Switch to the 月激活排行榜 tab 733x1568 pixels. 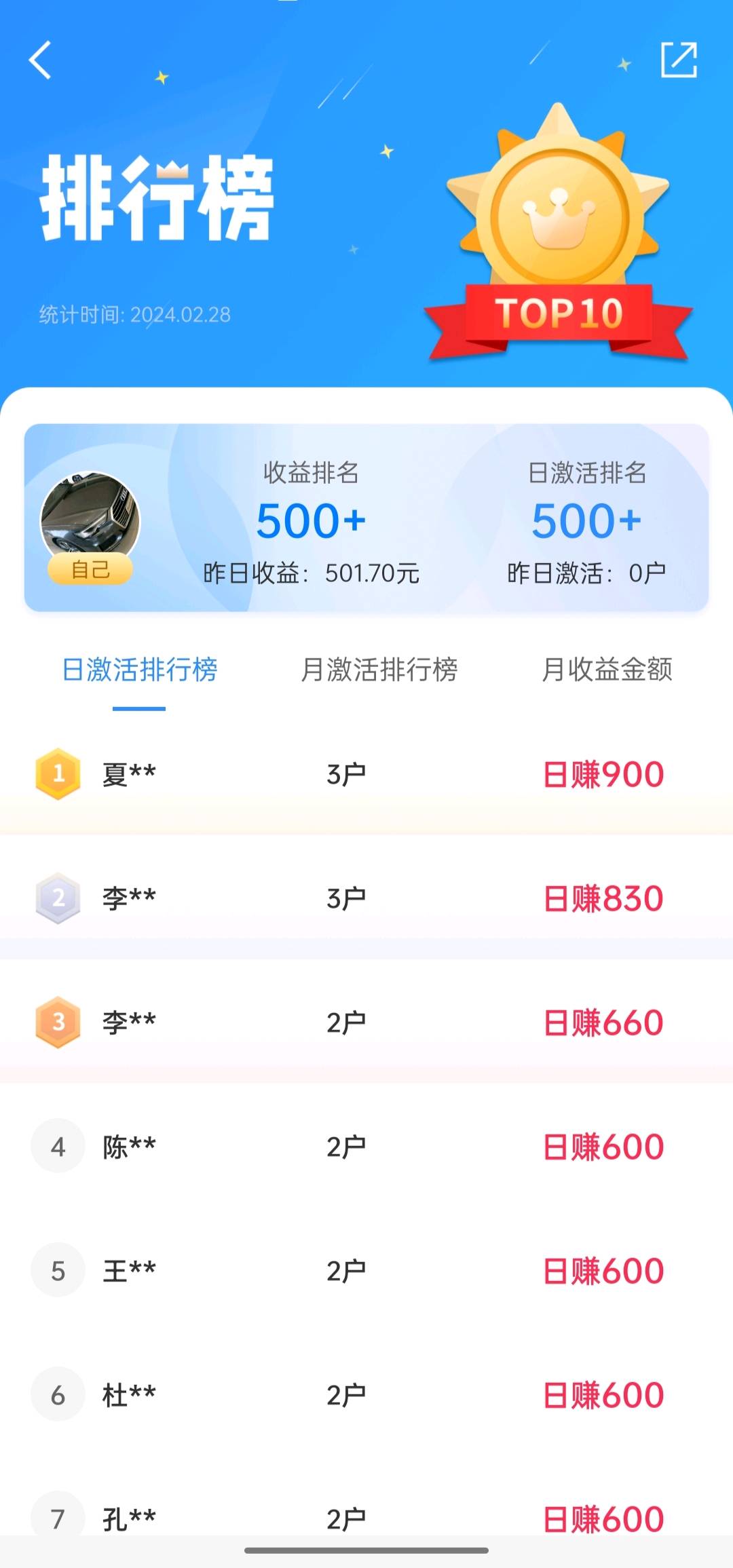[x=379, y=670]
